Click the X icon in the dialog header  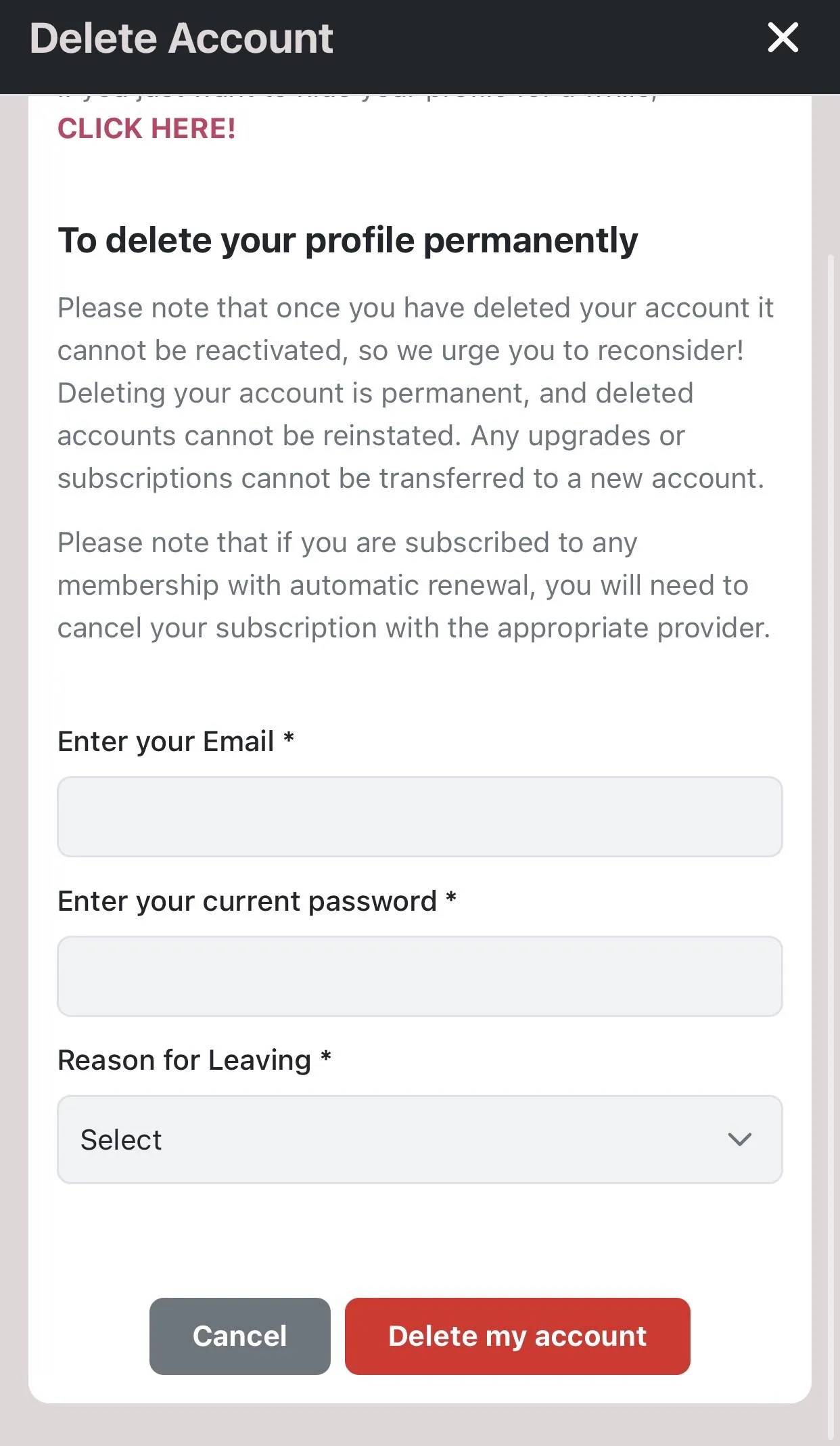(783, 38)
